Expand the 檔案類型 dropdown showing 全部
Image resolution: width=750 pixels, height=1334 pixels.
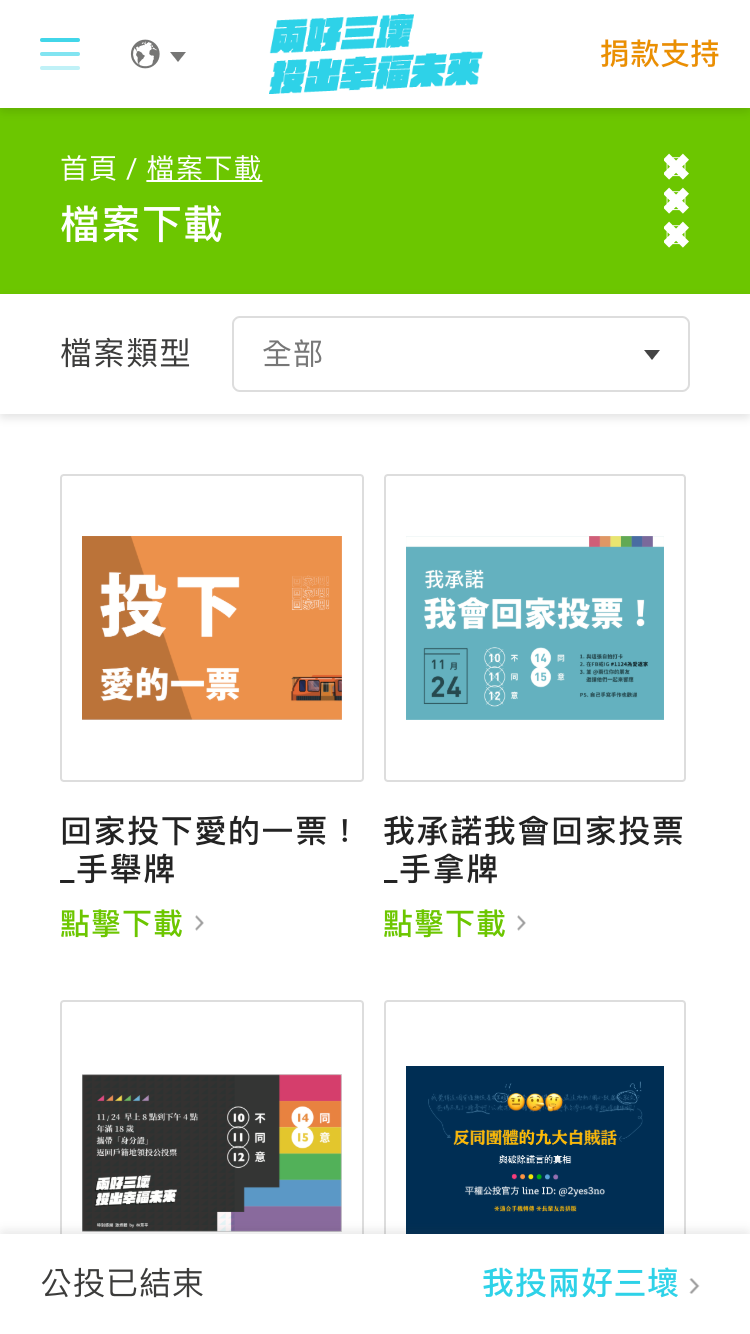461,354
